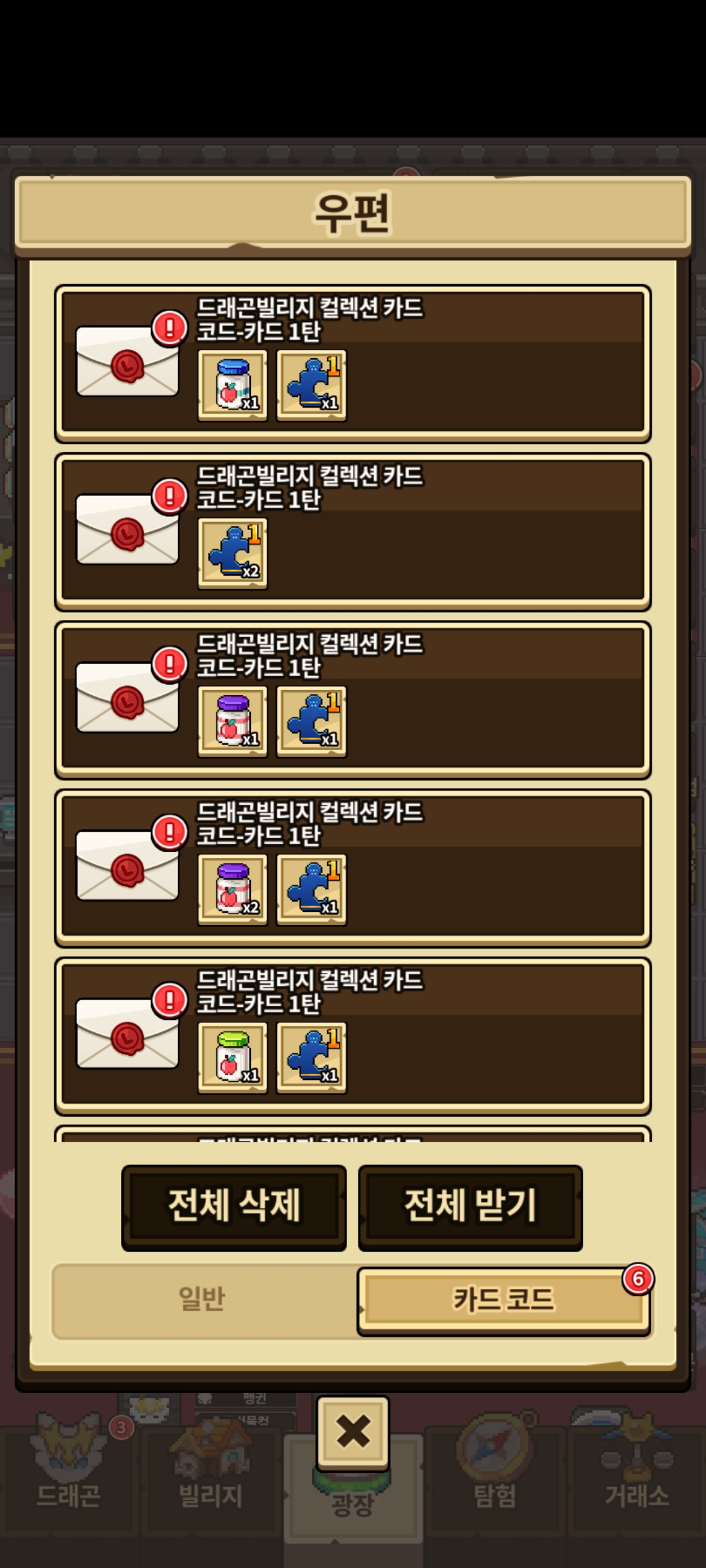Open the mail with only puzzle piece x2
The width and height of the screenshot is (706, 1568).
pyautogui.click(x=353, y=532)
